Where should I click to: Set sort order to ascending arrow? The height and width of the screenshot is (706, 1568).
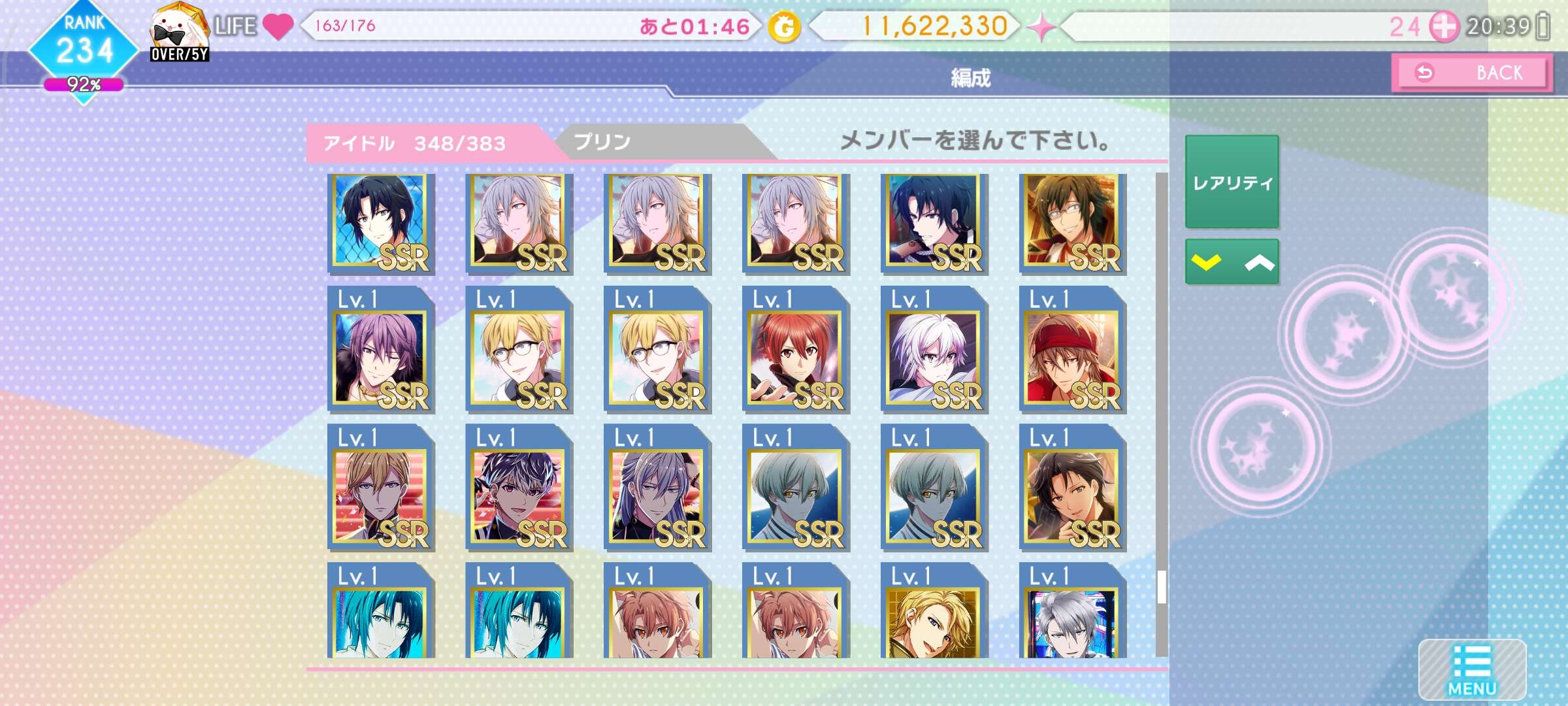point(1259,262)
